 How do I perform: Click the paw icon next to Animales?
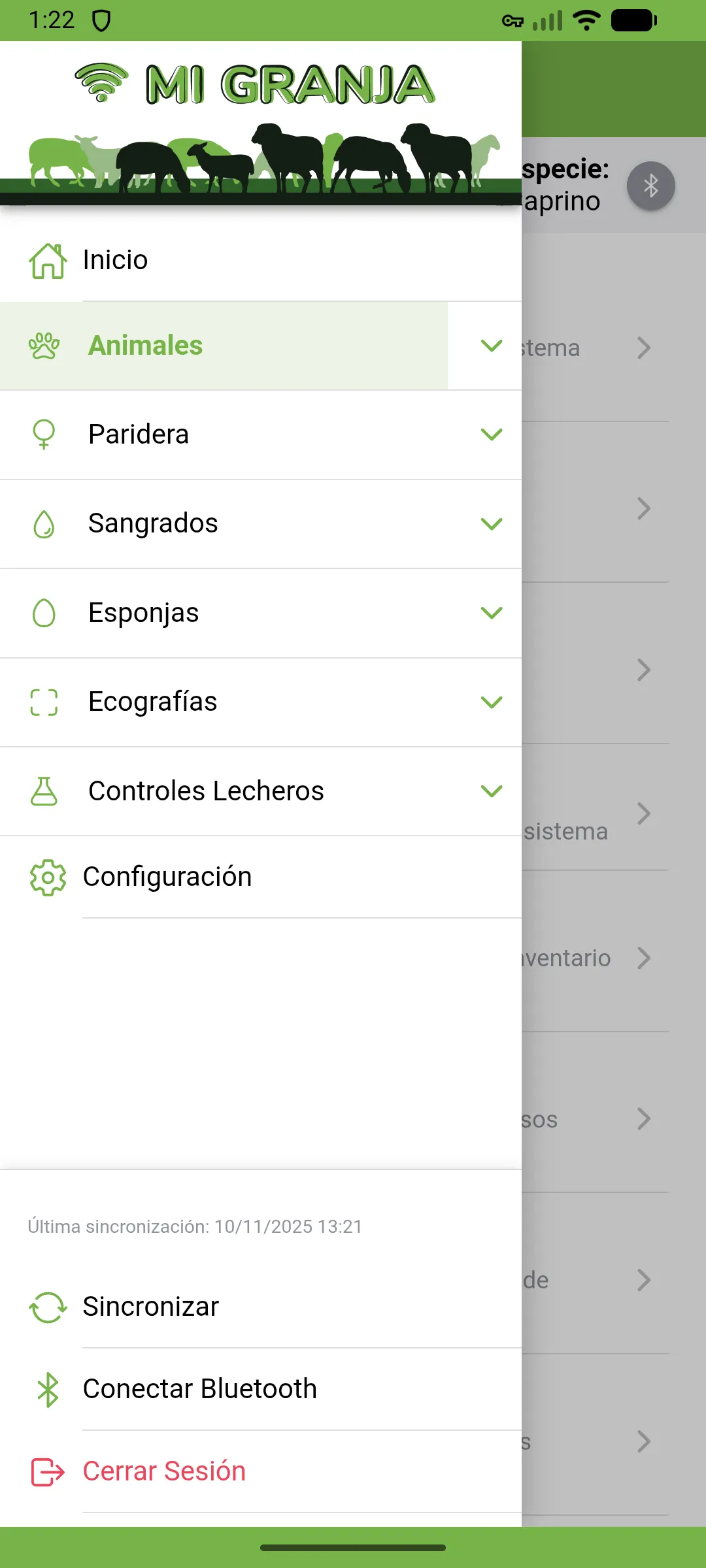pyautogui.click(x=44, y=346)
